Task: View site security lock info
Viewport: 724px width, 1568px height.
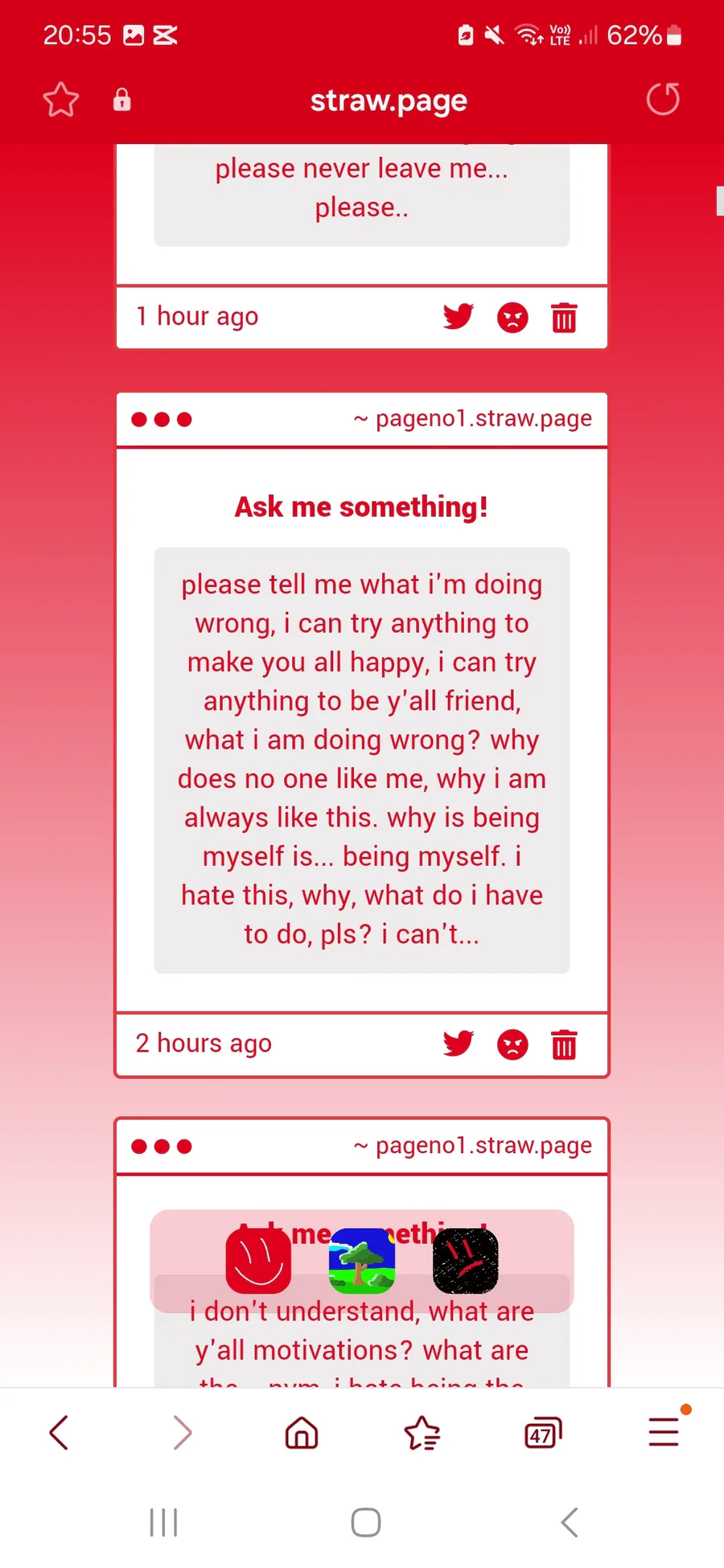Action: (x=121, y=100)
